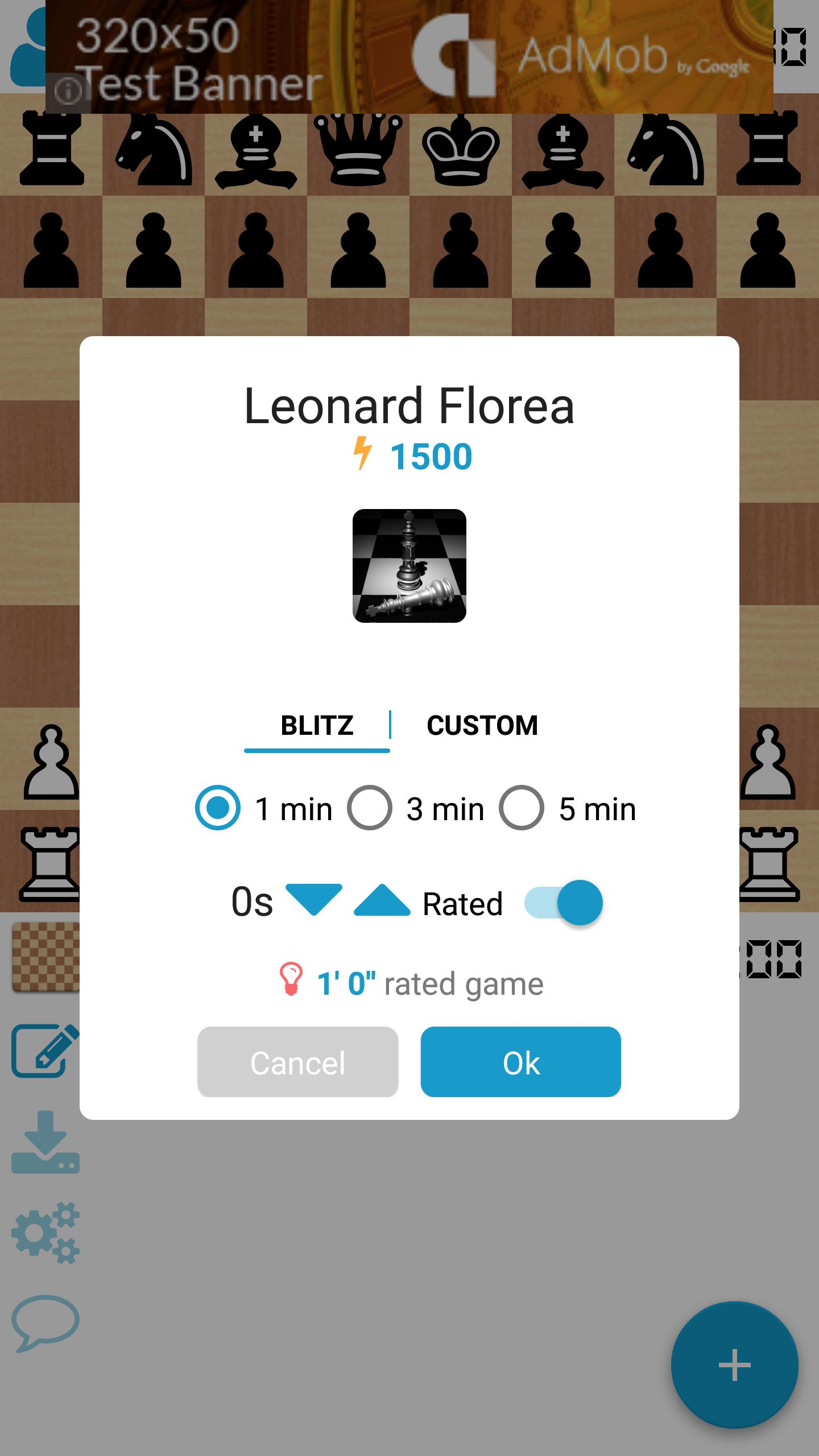The width and height of the screenshot is (819, 1456).
Task: Open the edit pencil icon
Action: click(x=45, y=1051)
